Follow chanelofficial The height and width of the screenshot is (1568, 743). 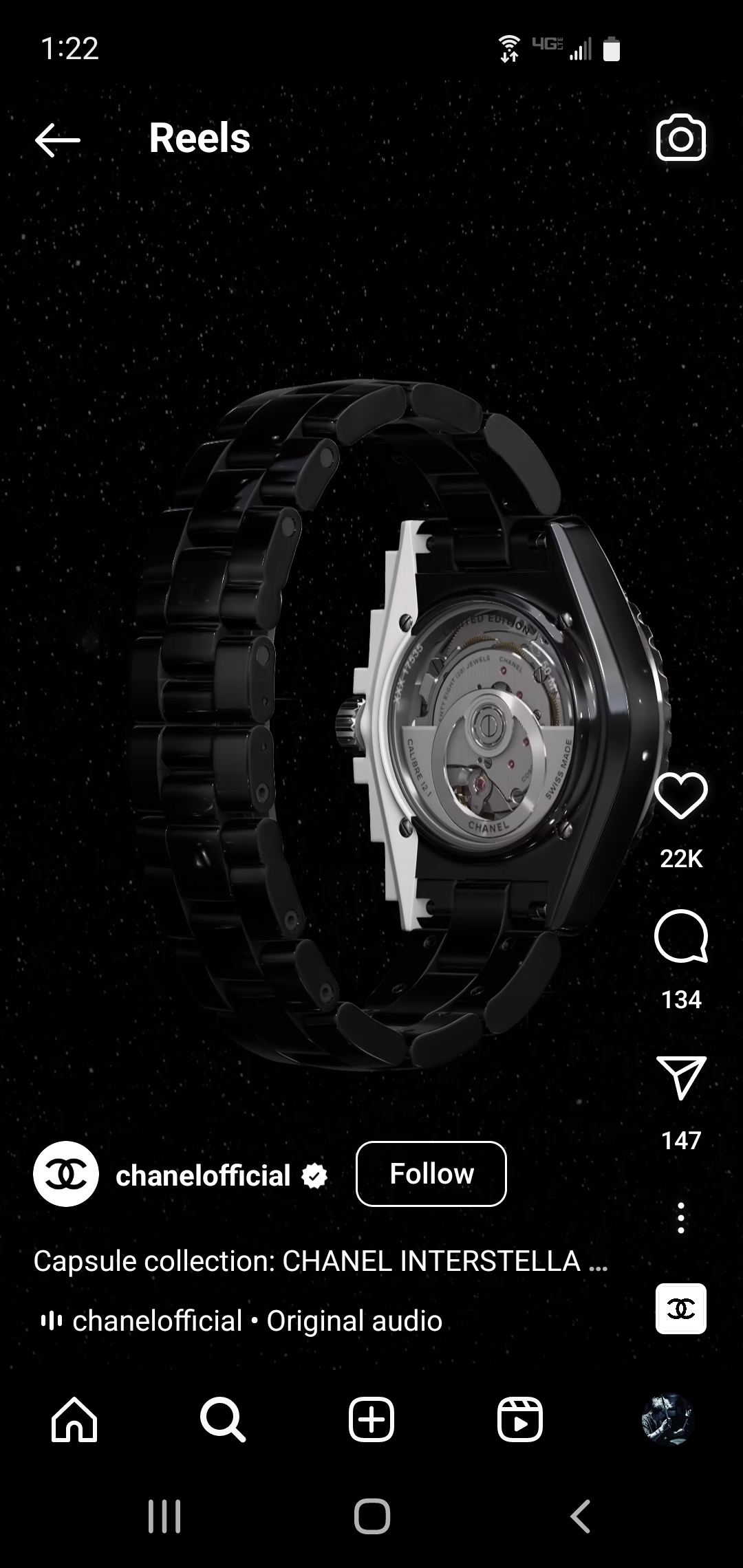[431, 1174]
